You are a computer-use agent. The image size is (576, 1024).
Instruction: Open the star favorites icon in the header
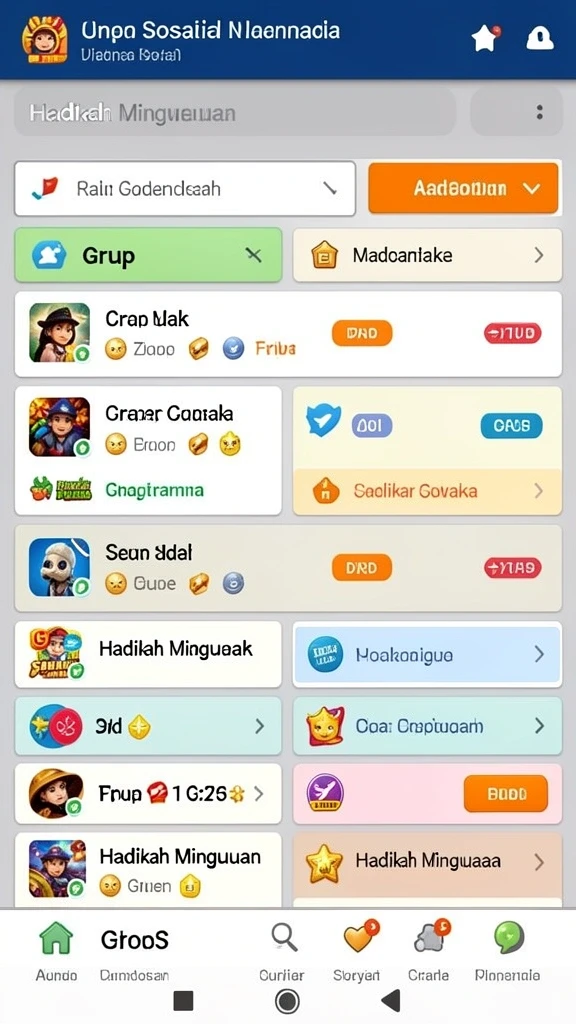[x=486, y=39]
